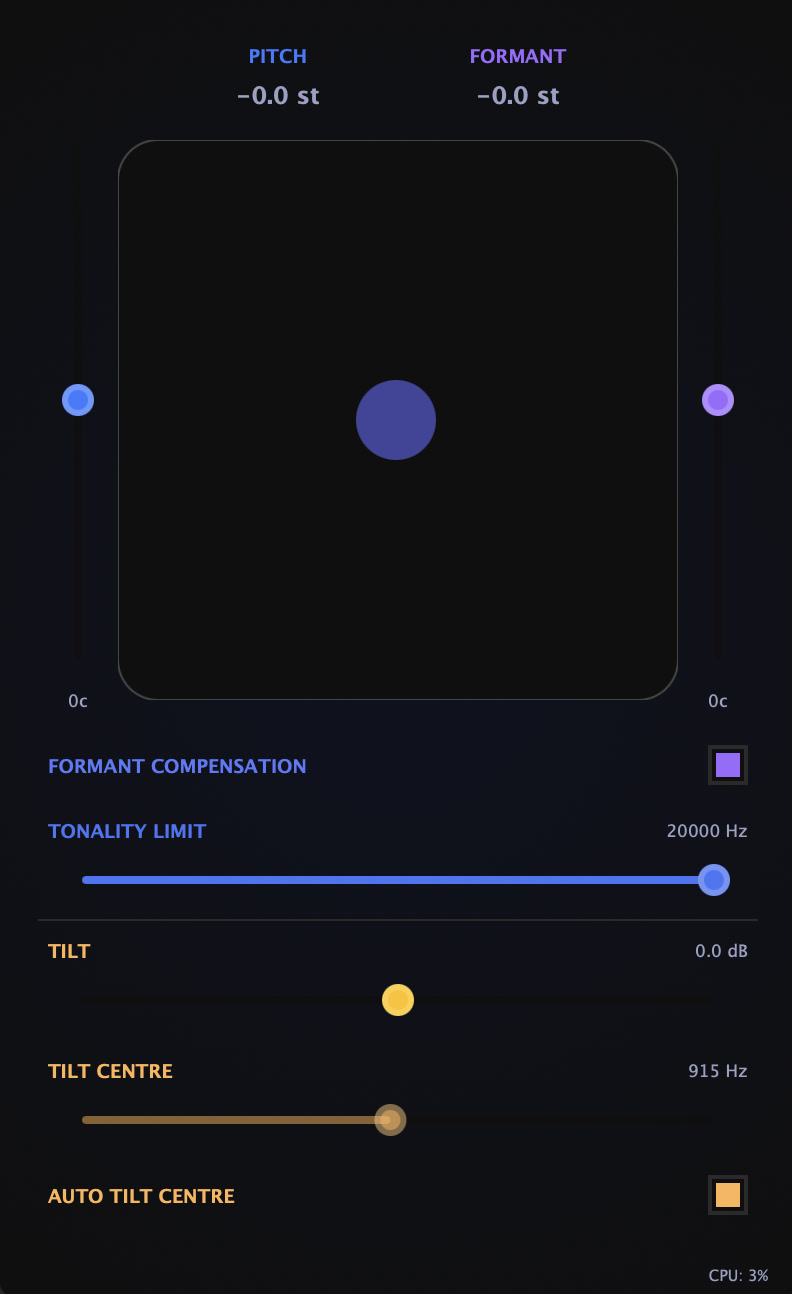Toggle the Formant Compensation checkbox
792x1294 pixels.
[x=728, y=765]
